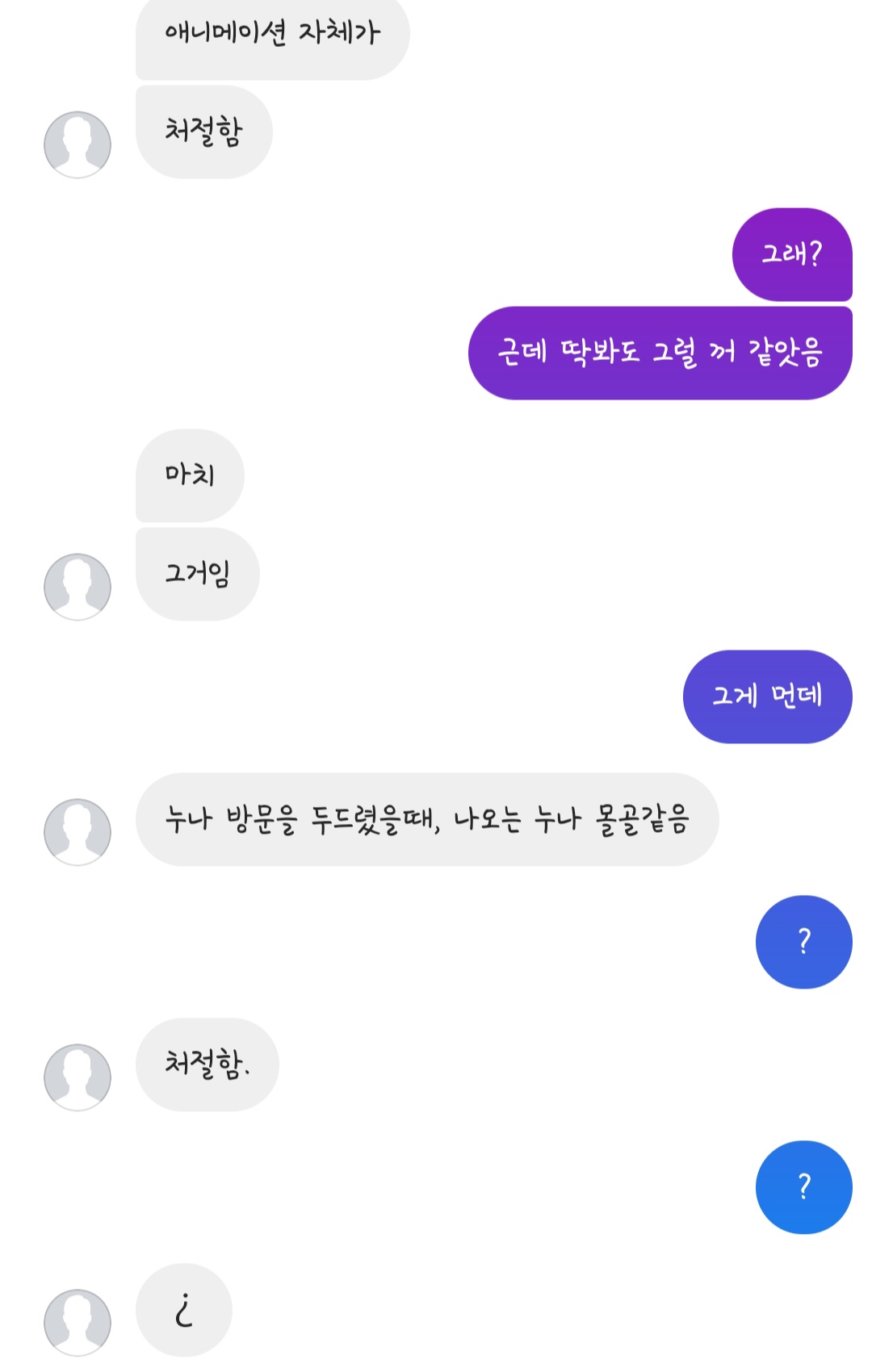
Task: View profile from avatar beside 처절함. message
Action: point(78,1077)
